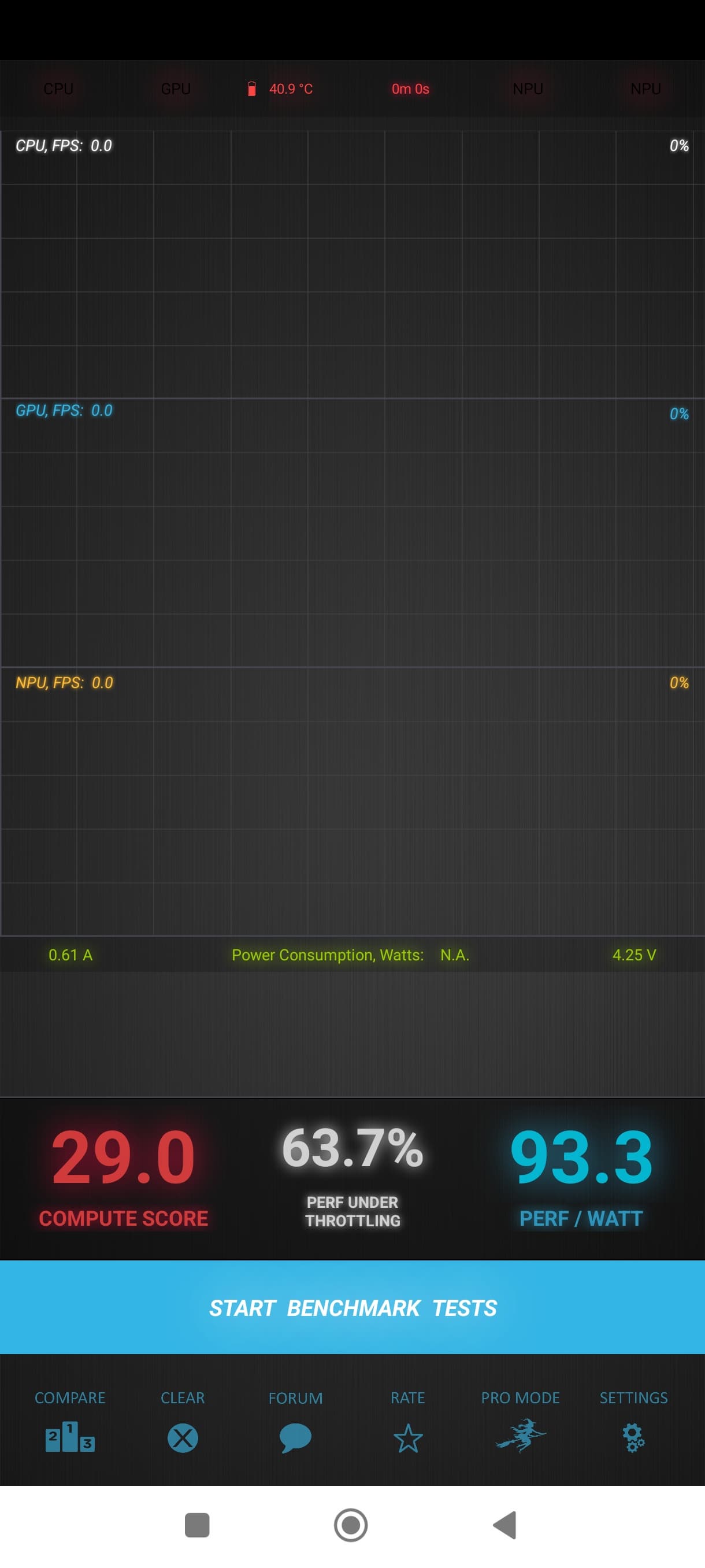Open the Forum
This screenshot has width=705, height=1568.
click(x=296, y=1438)
